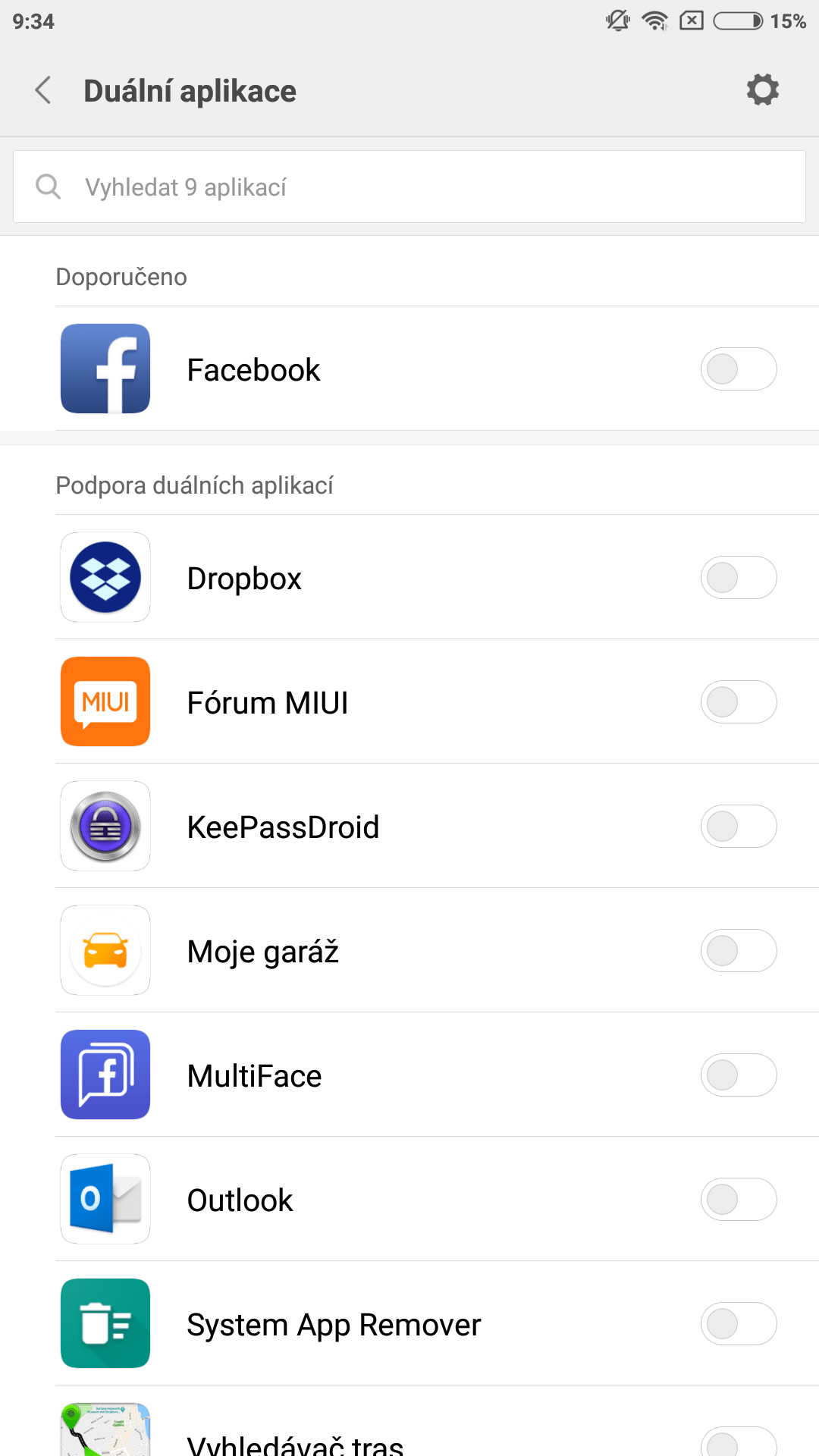The height and width of the screenshot is (1456, 819).
Task: Enable the KeePassDroid switch
Action: (x=739, y=827)
